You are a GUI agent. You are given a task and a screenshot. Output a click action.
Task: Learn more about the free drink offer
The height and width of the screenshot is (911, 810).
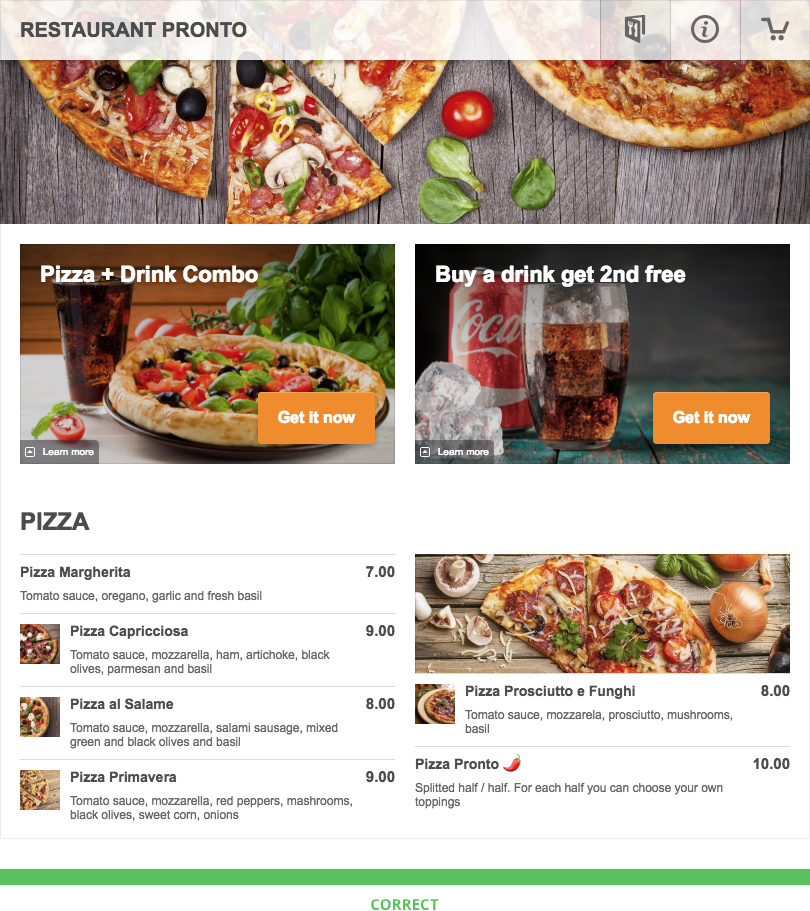coord(455,452)
